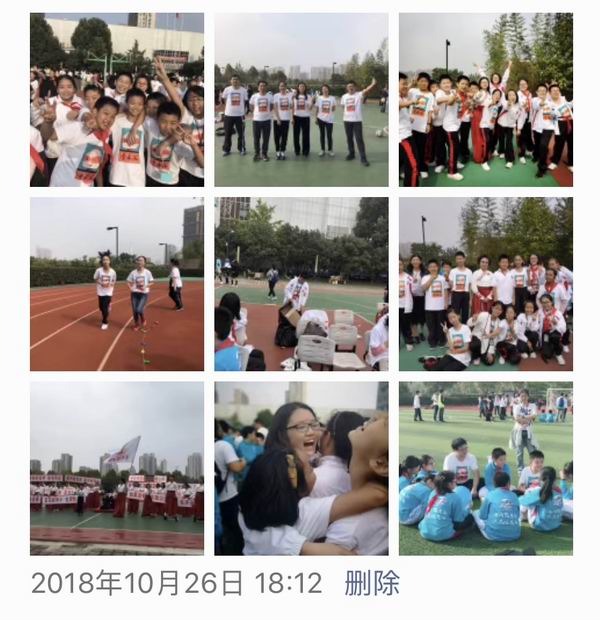View the photo with white chairs on the track
Screen dimensions: 600x620
(301, 284)
